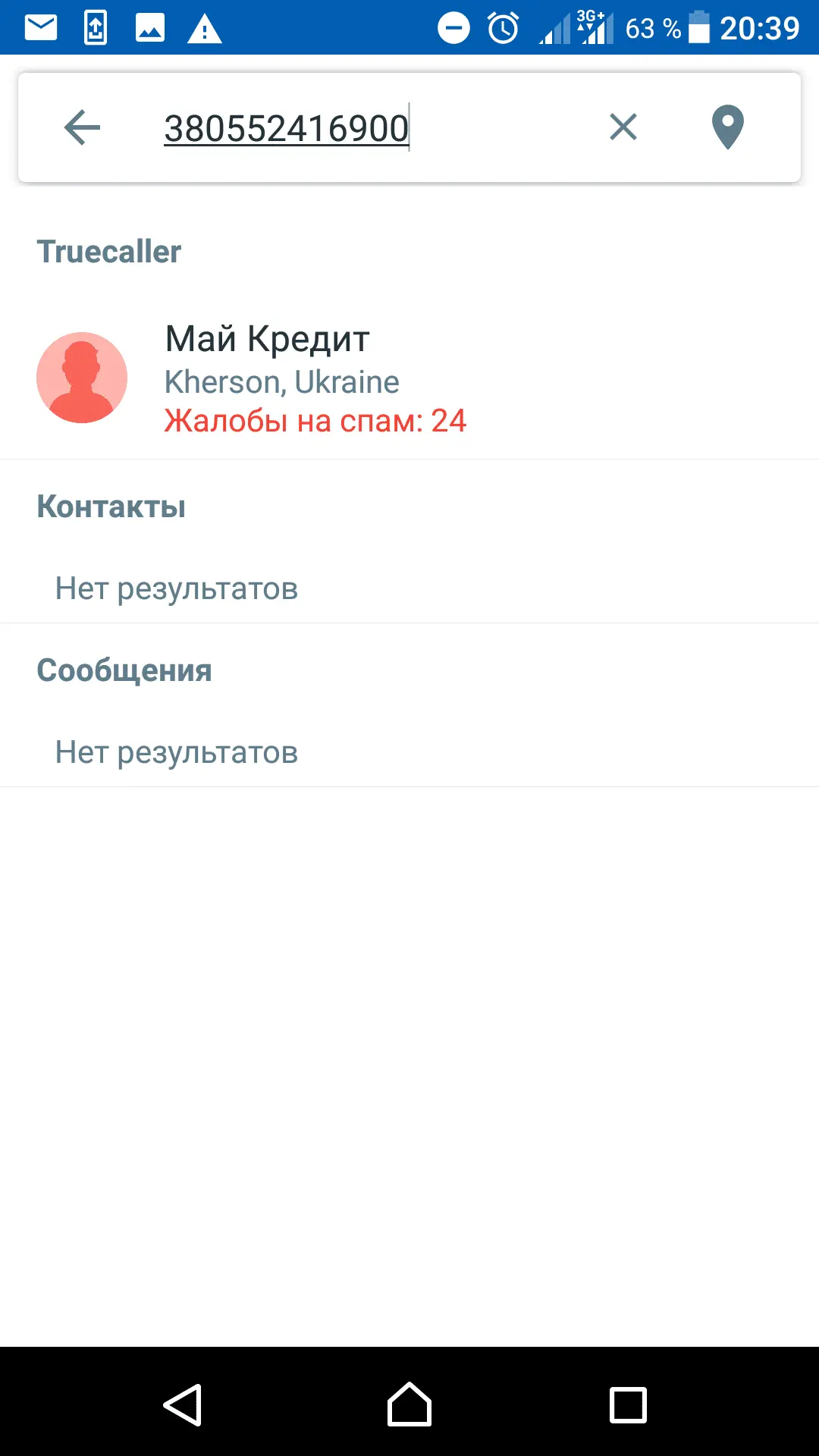Screen dimensions: 819x1456
Task: Tap the system back button
Action: 183,1405
